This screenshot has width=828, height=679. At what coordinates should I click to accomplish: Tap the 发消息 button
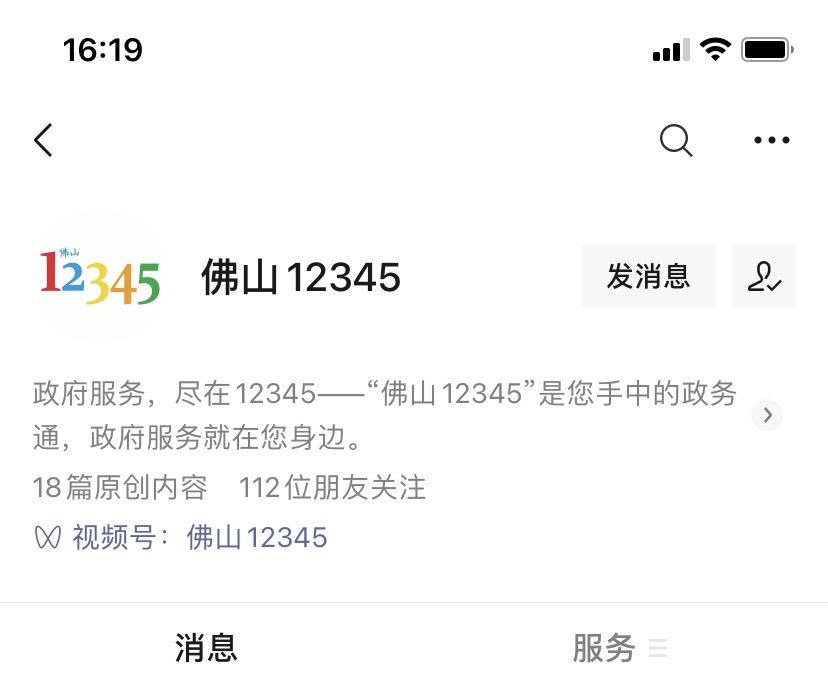click(648, 276)
